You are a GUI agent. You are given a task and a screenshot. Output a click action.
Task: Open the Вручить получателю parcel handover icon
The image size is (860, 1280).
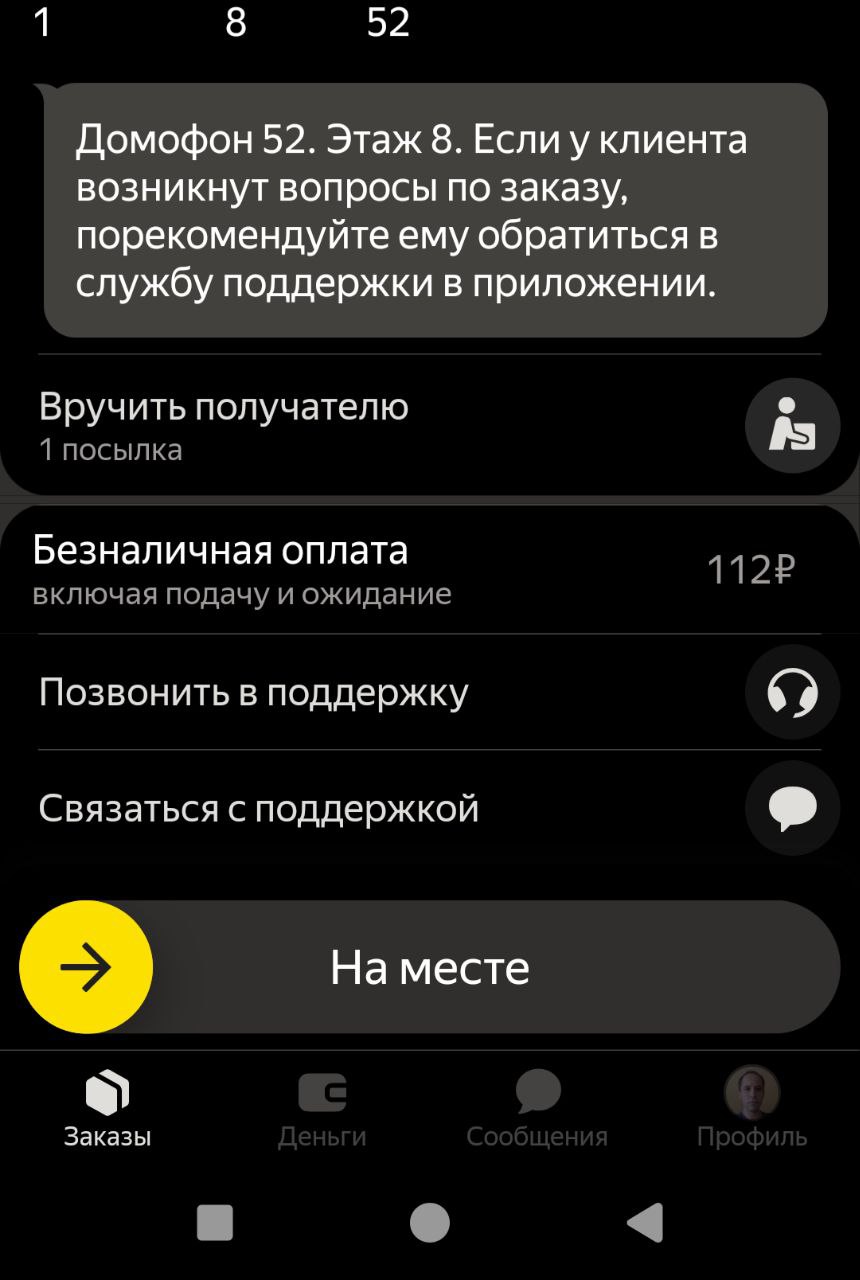pos(792,426)
